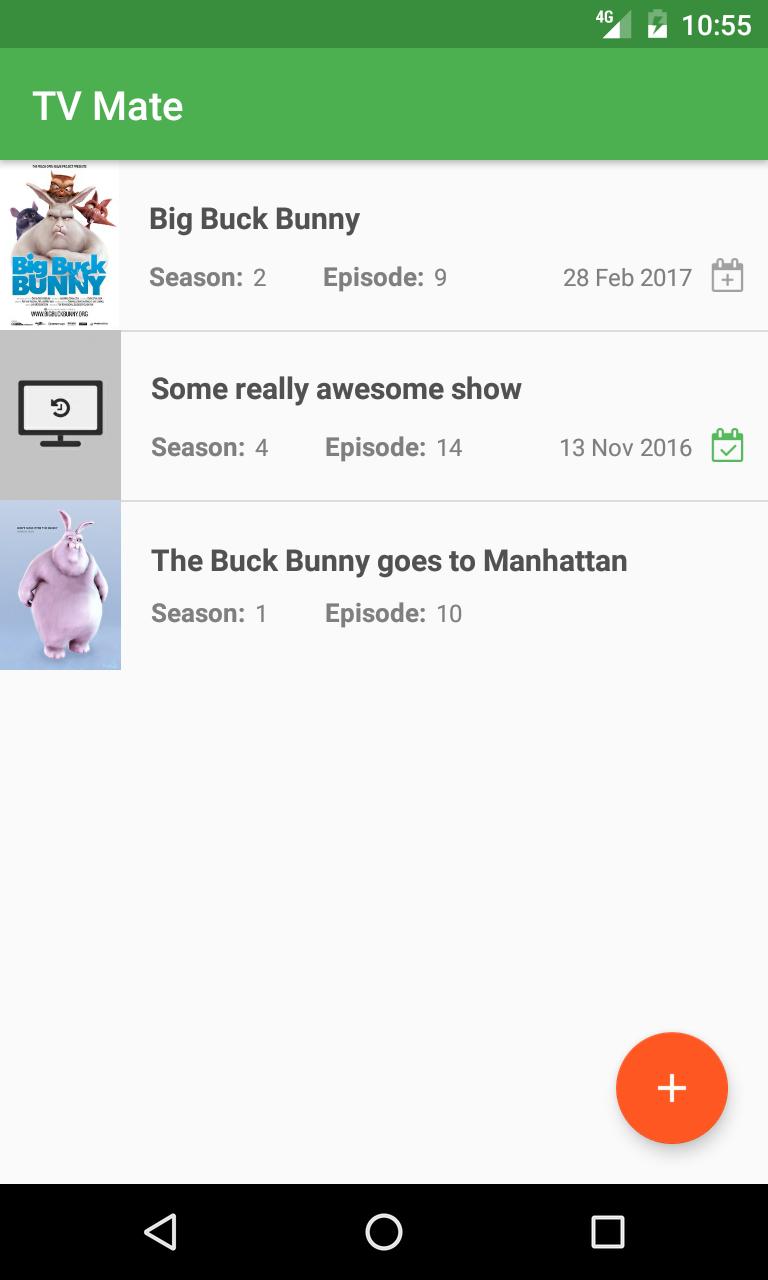Open the recent apps view
Screen dimensions: 768x1280
point(607,1232)
